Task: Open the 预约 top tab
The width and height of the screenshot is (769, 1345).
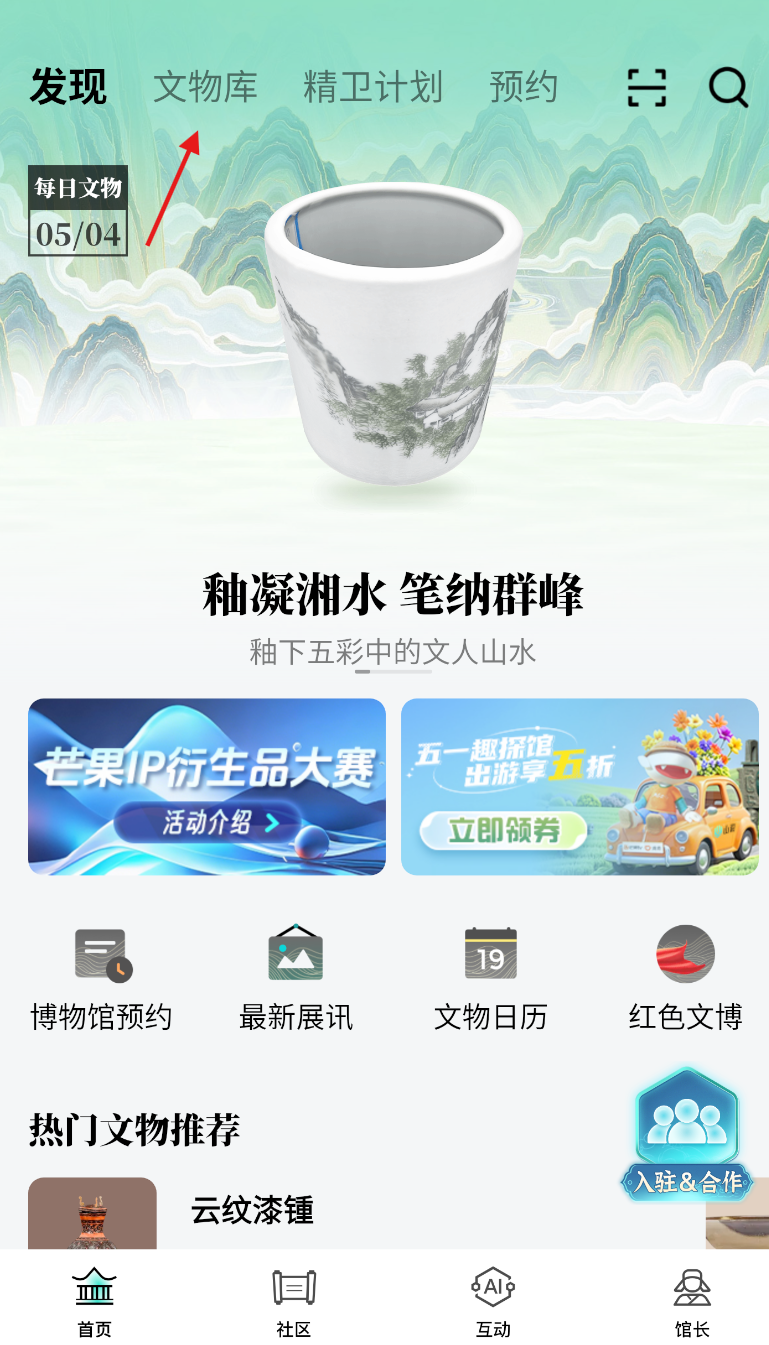Action: 523,87
